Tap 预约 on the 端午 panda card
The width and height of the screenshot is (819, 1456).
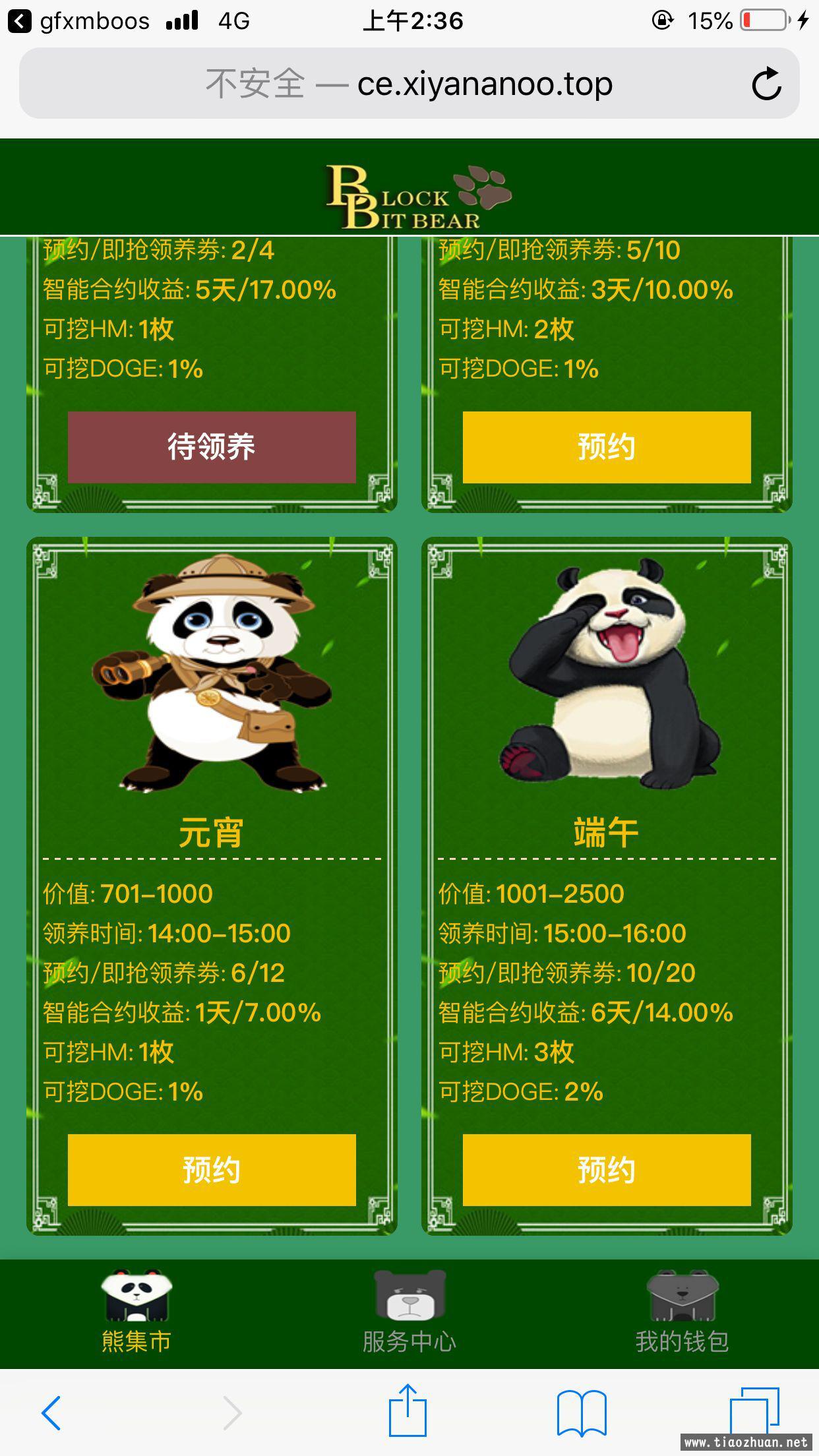(606, 1170)
